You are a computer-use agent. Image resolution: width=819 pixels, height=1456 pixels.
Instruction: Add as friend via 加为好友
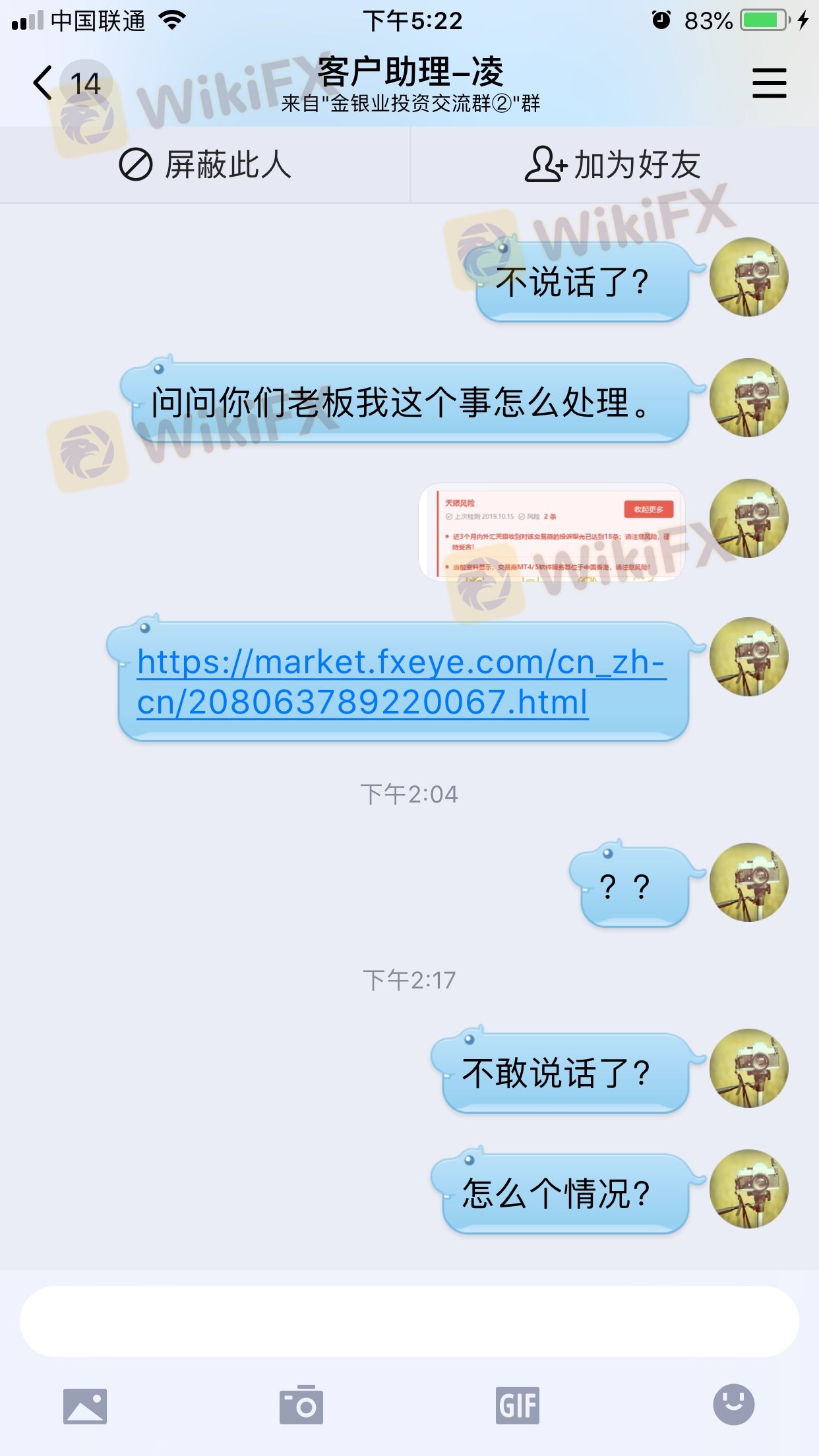[613, 165]
